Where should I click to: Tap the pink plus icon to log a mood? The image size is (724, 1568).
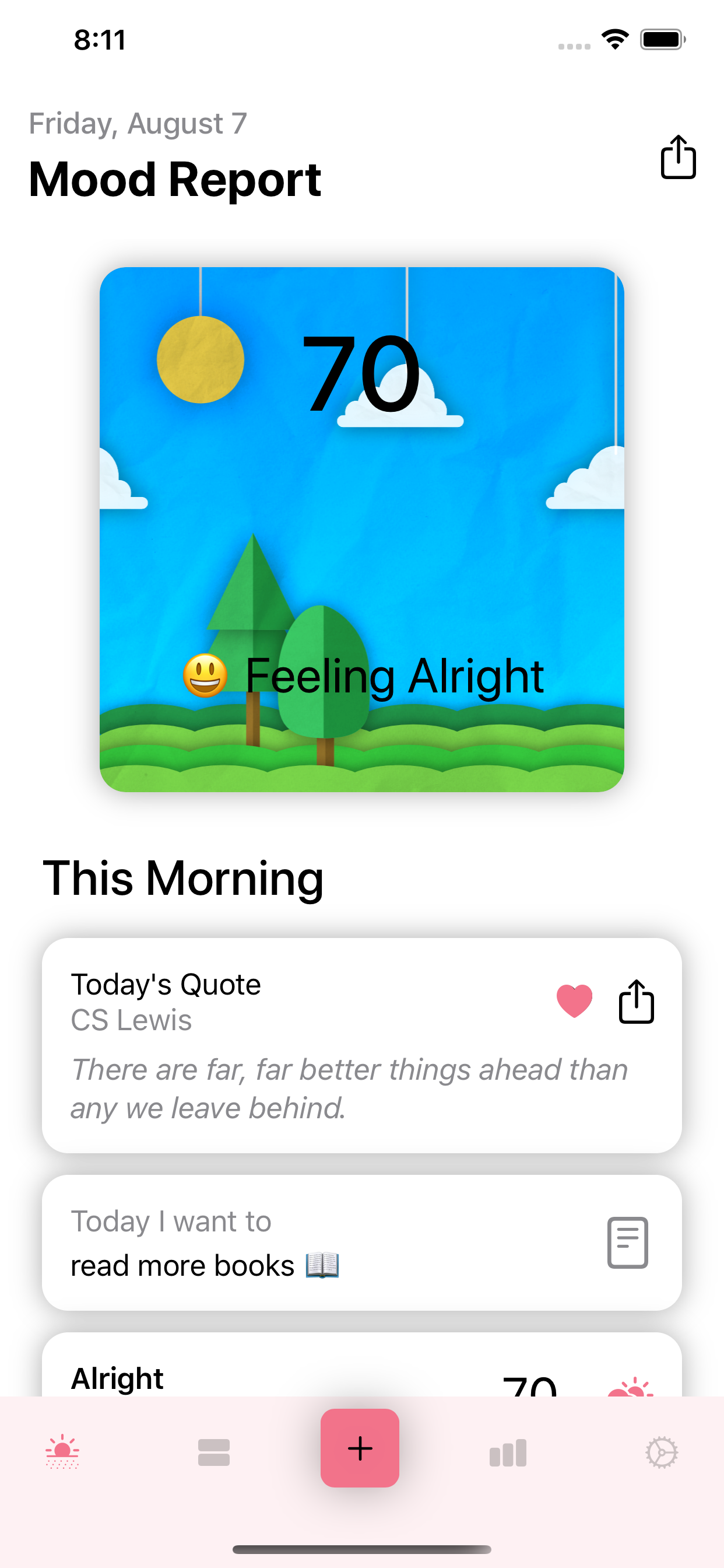pyautogui.click(x=361, y=1448)
